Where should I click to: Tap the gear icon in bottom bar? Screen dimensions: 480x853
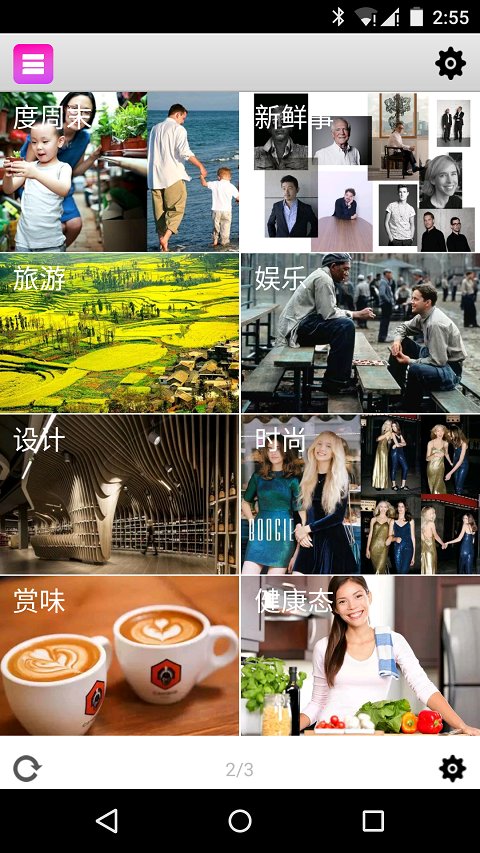tap(452, 769)
